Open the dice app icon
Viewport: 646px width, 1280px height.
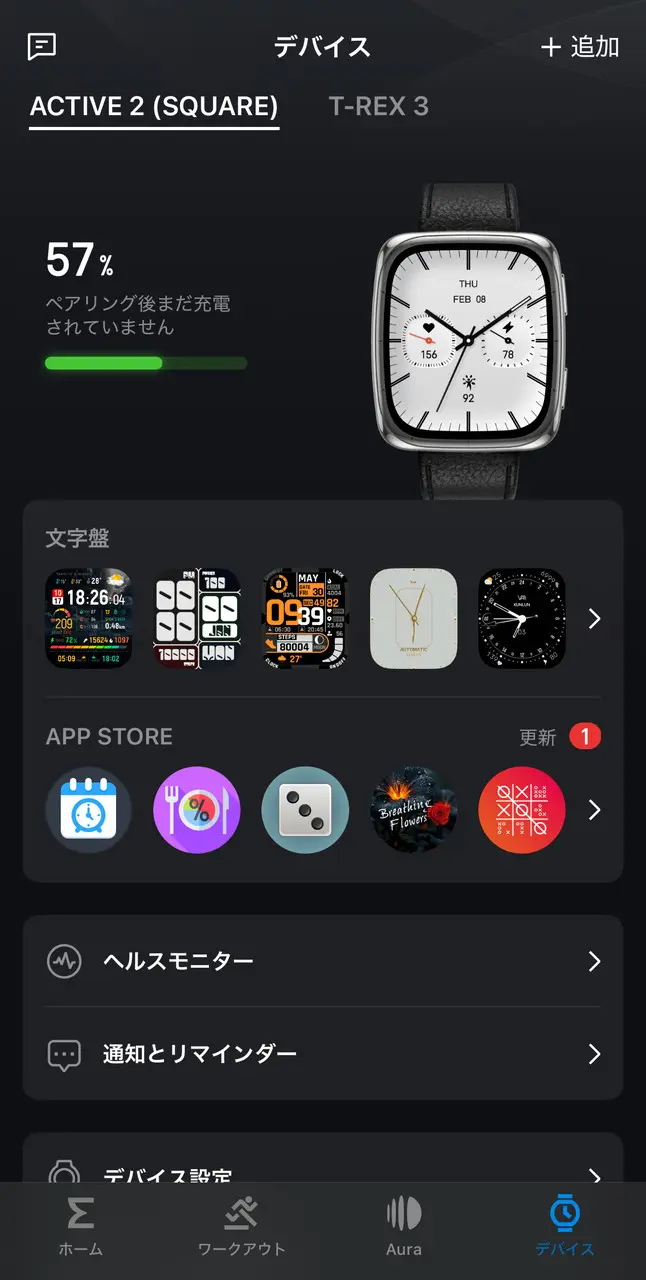[x=305, y=810]
